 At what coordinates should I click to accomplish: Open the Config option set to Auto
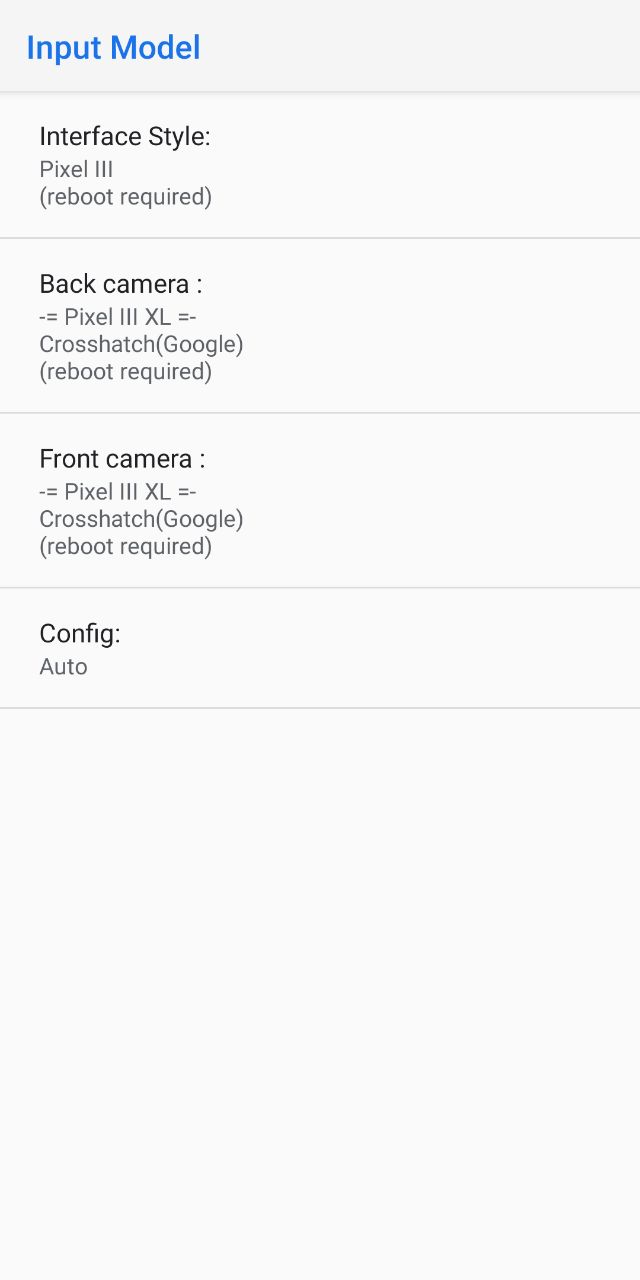(x=320, y=649)
